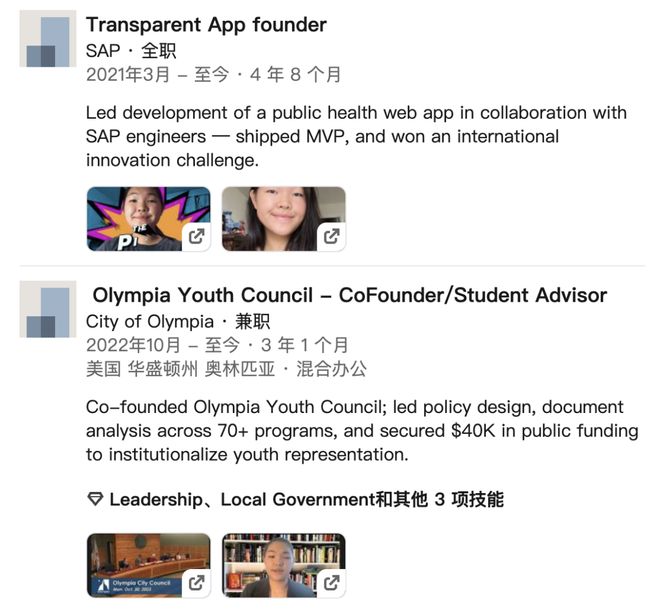View the Leadership, Local Government skills list

tap(296, 499)
